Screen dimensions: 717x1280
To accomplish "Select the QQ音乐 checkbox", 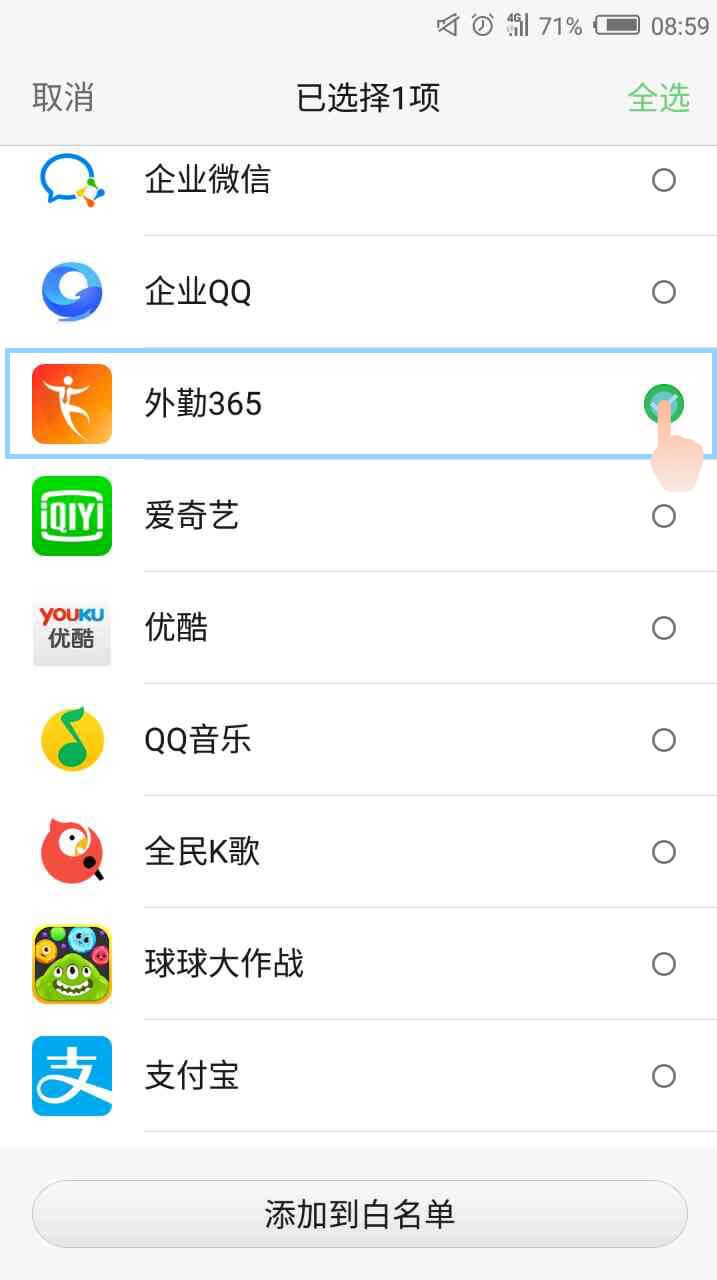I will point(663,740).
